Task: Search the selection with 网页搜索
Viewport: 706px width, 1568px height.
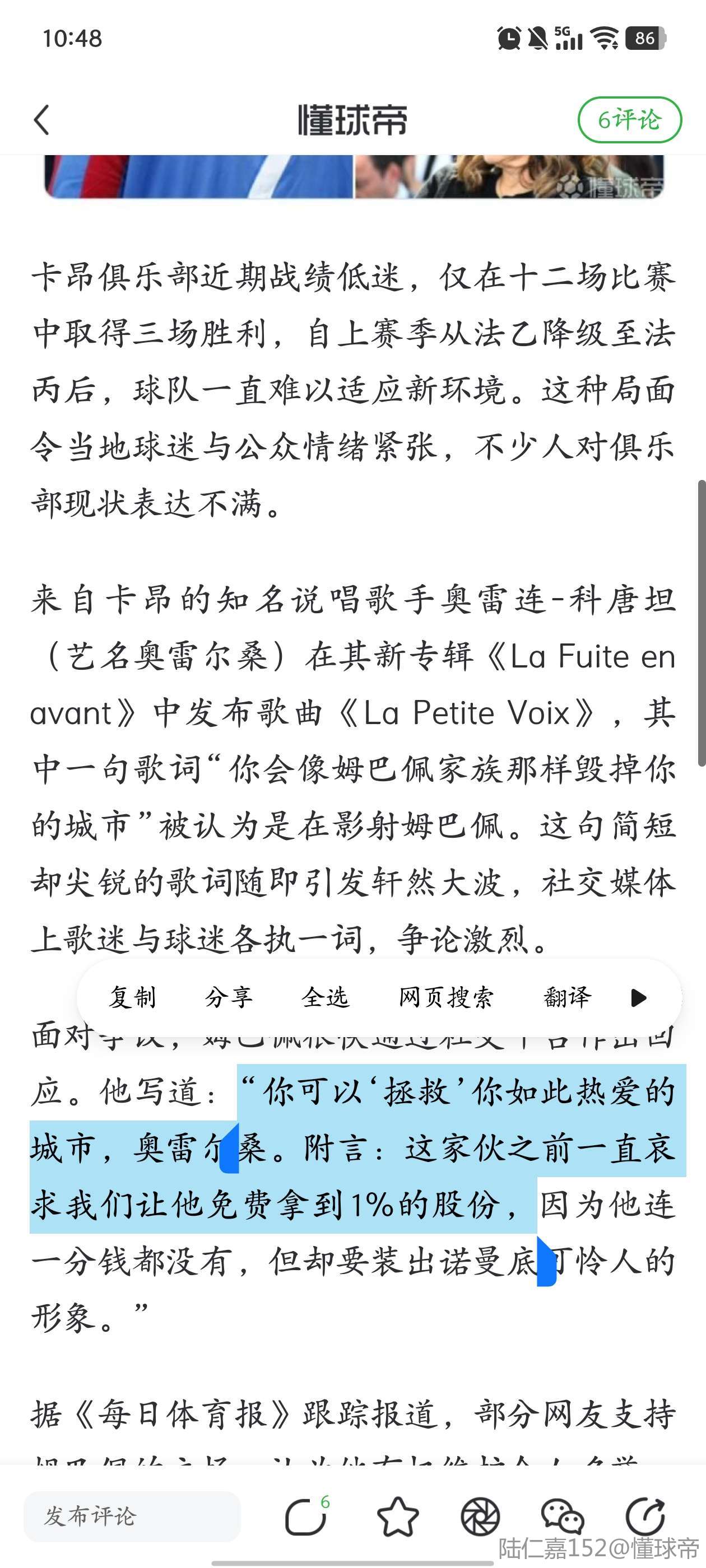Action: [x=445, y=998]
